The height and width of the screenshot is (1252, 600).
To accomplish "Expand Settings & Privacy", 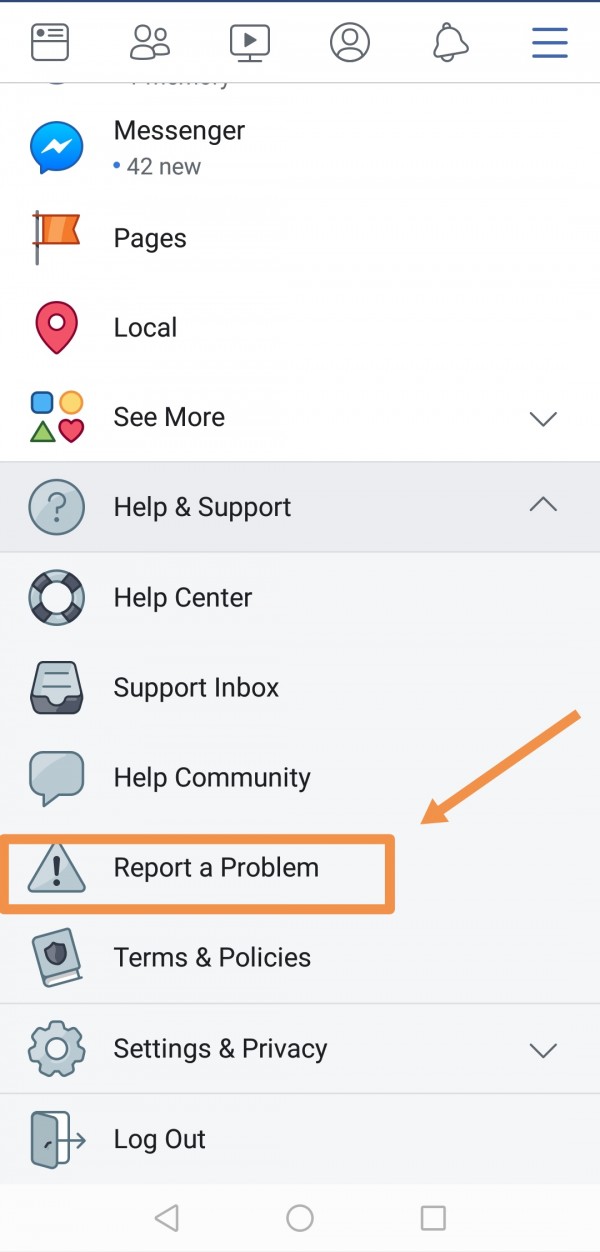I will click(x=300, y=1049).
